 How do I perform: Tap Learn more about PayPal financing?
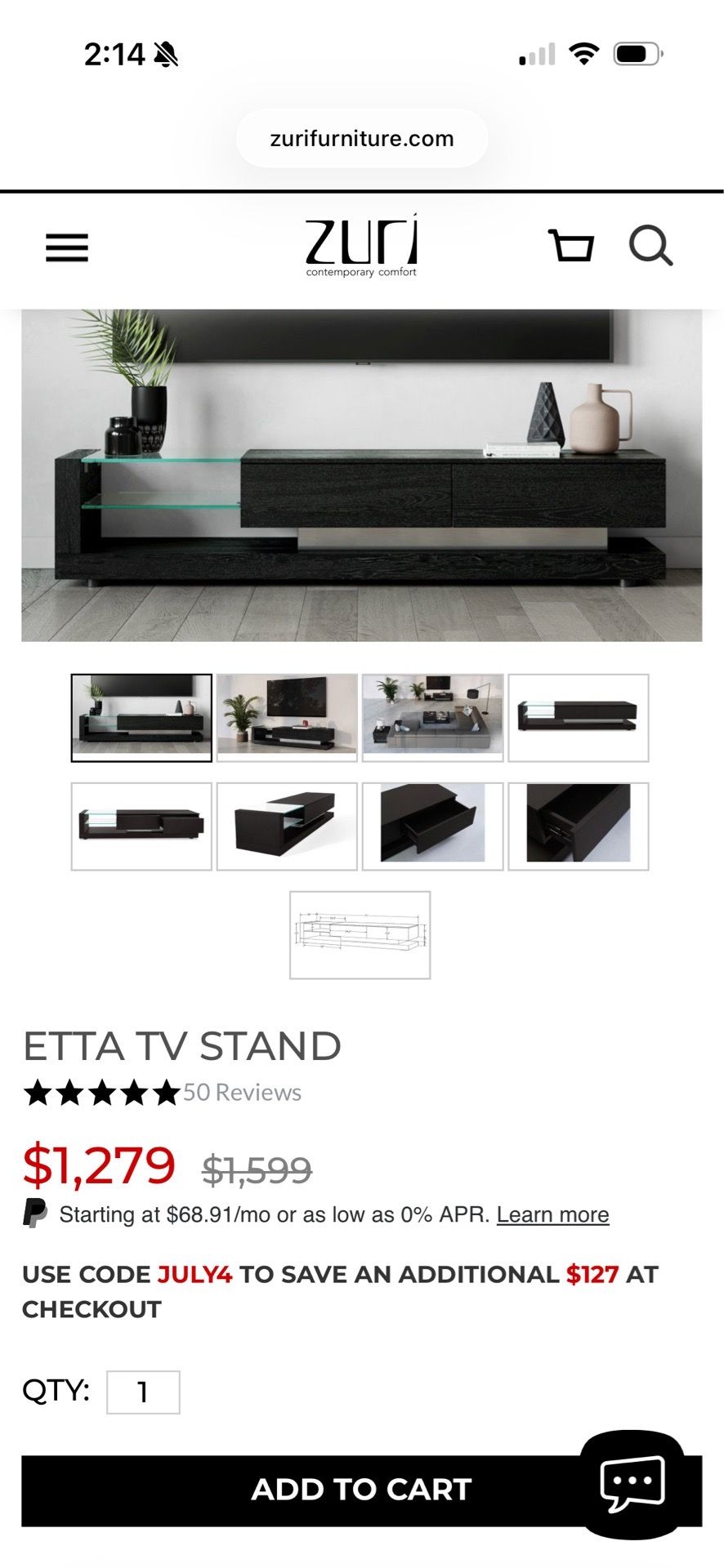click(552, 1214)
